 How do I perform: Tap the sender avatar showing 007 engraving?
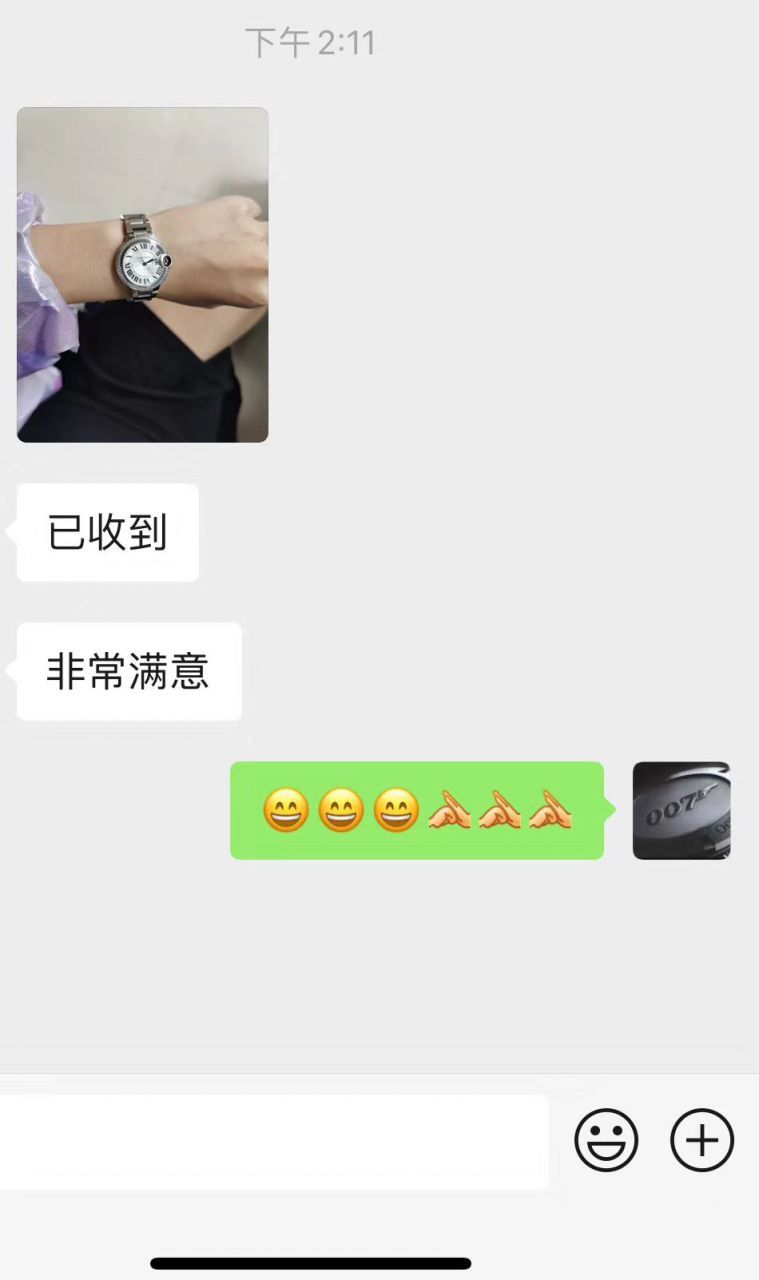tap(682, 810)
